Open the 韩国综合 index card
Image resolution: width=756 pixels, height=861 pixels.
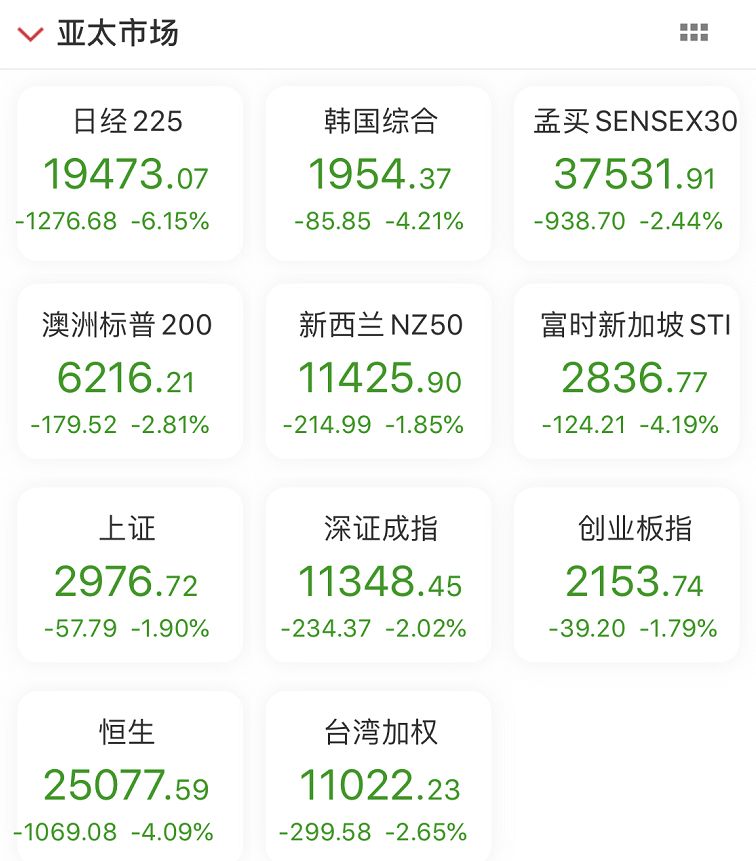pyautogui.click(x=378, y=174)
